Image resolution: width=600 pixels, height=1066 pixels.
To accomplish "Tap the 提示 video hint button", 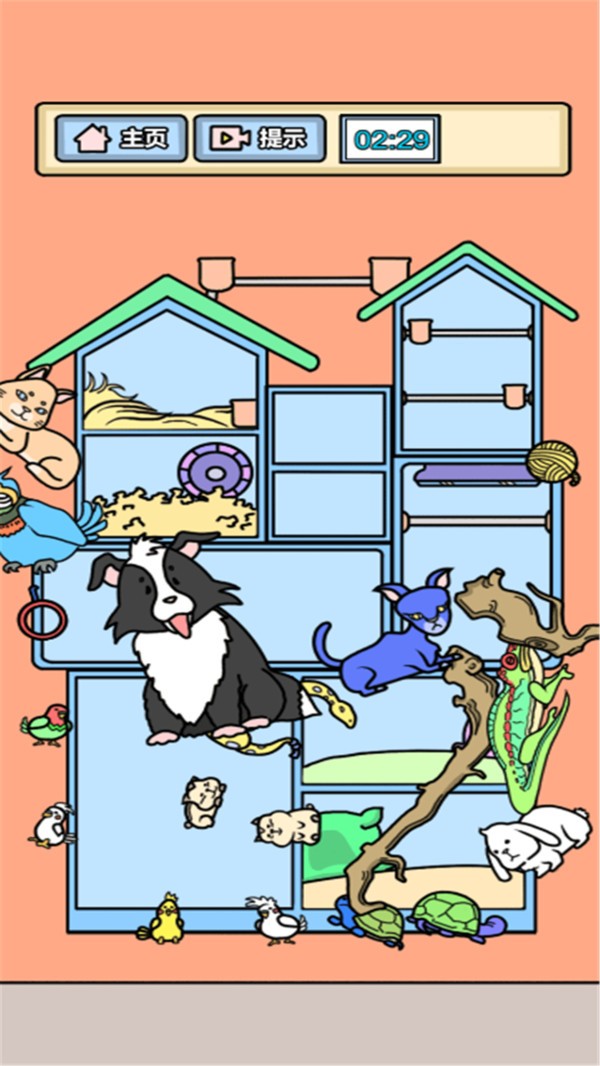I will coord(260,138).
